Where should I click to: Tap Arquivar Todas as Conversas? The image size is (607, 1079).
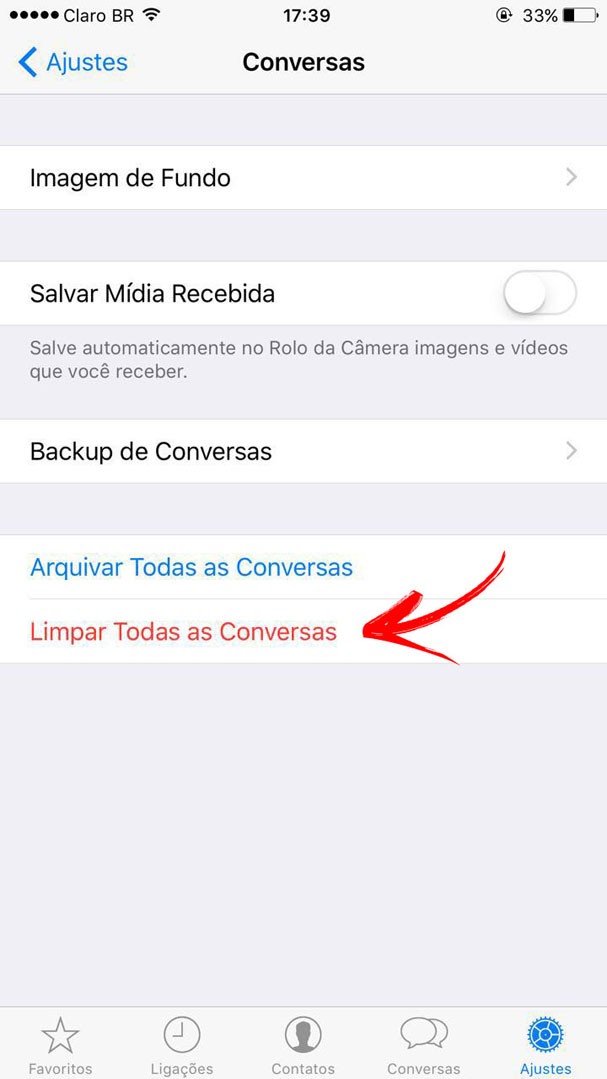[192, 567]
